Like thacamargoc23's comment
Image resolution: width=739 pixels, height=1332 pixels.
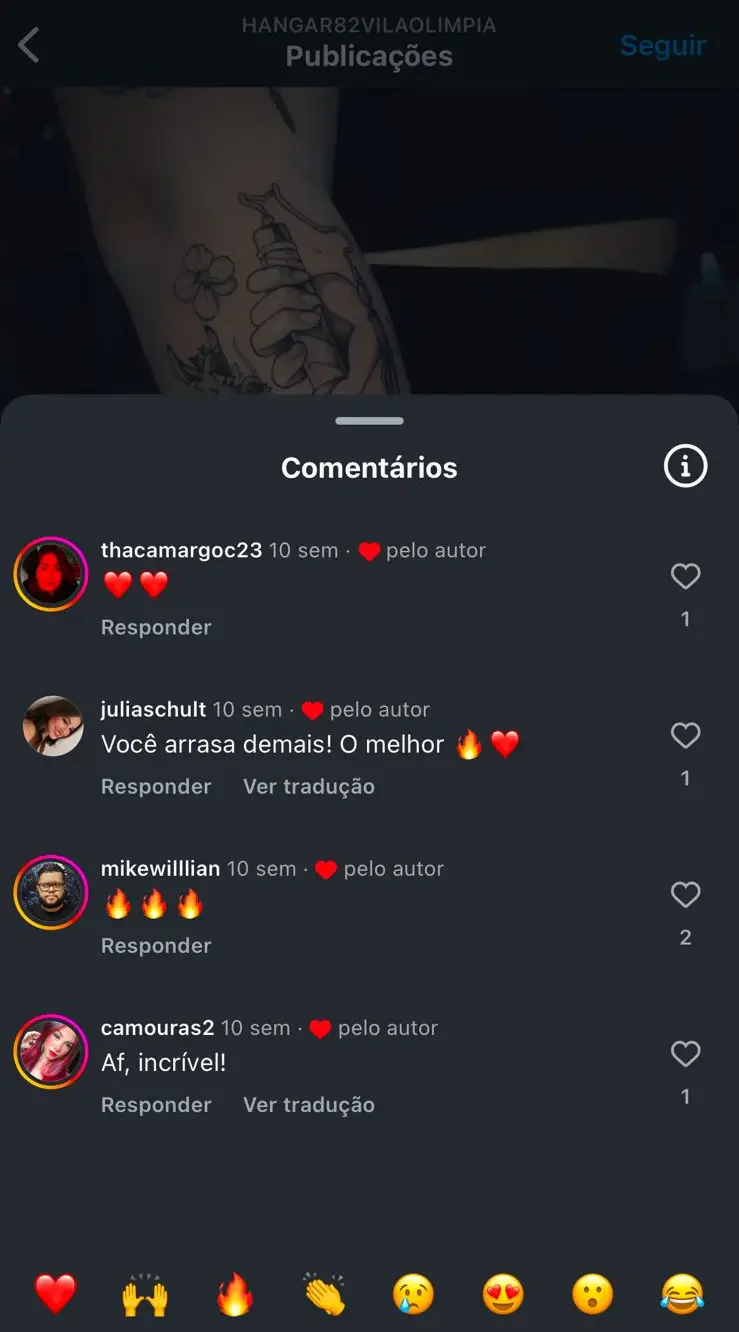tap(685, 576)
